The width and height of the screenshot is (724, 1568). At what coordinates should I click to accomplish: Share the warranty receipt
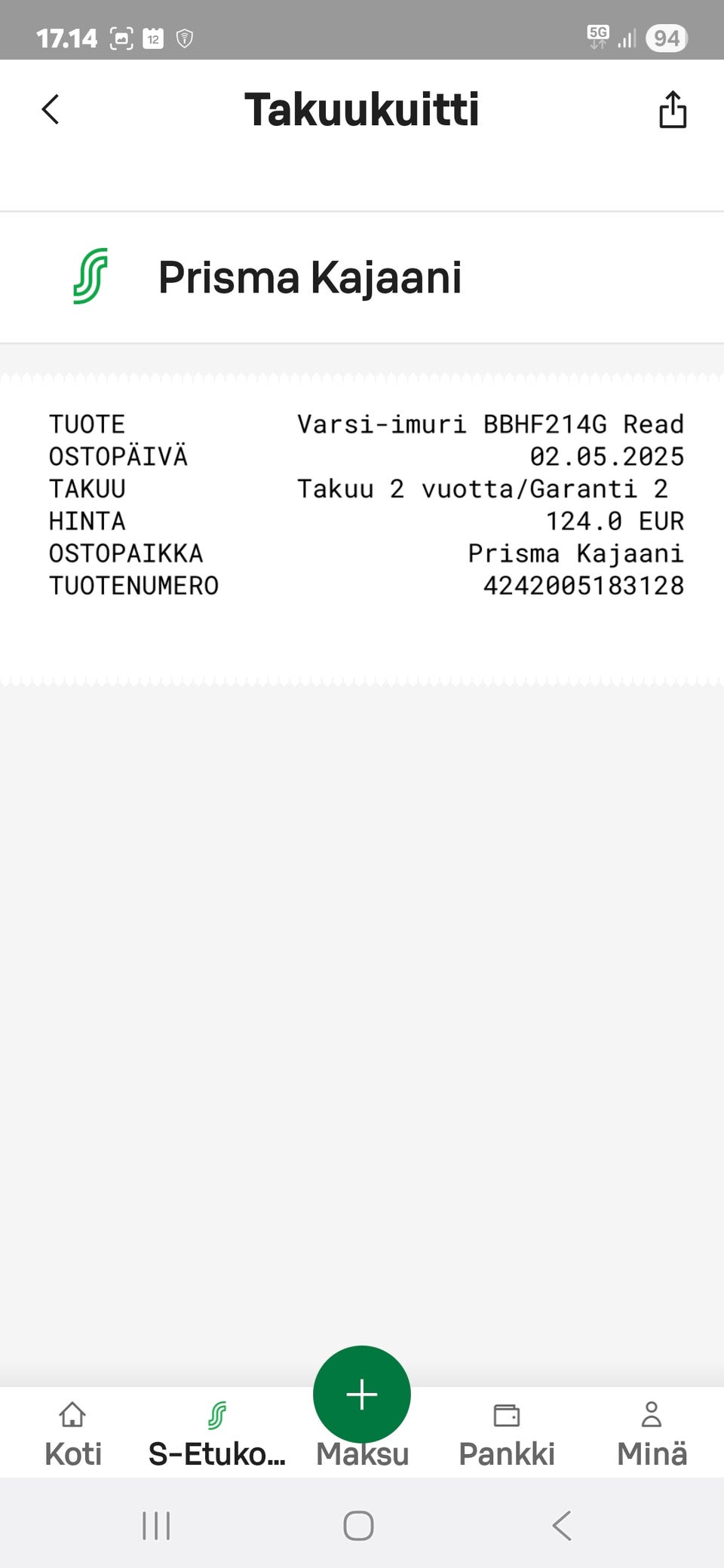[x=673, y=110]
